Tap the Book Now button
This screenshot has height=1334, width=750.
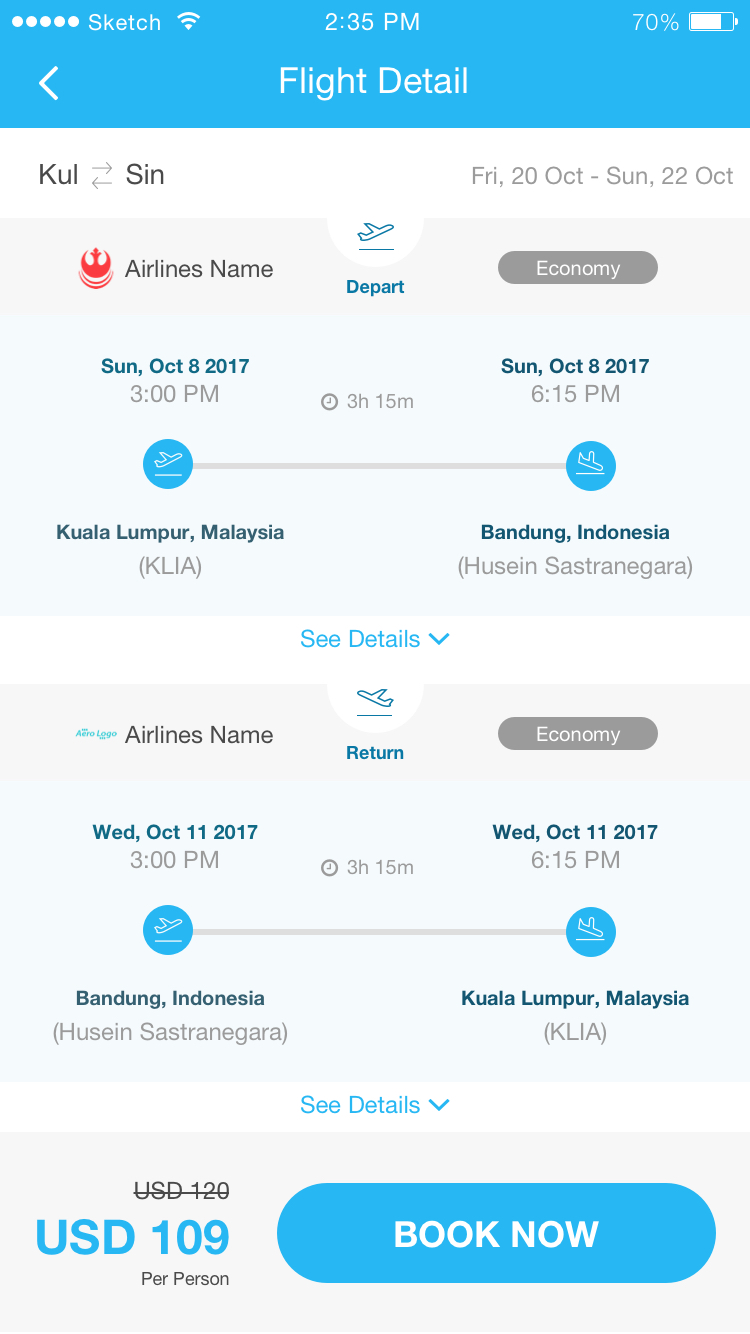496,1233
